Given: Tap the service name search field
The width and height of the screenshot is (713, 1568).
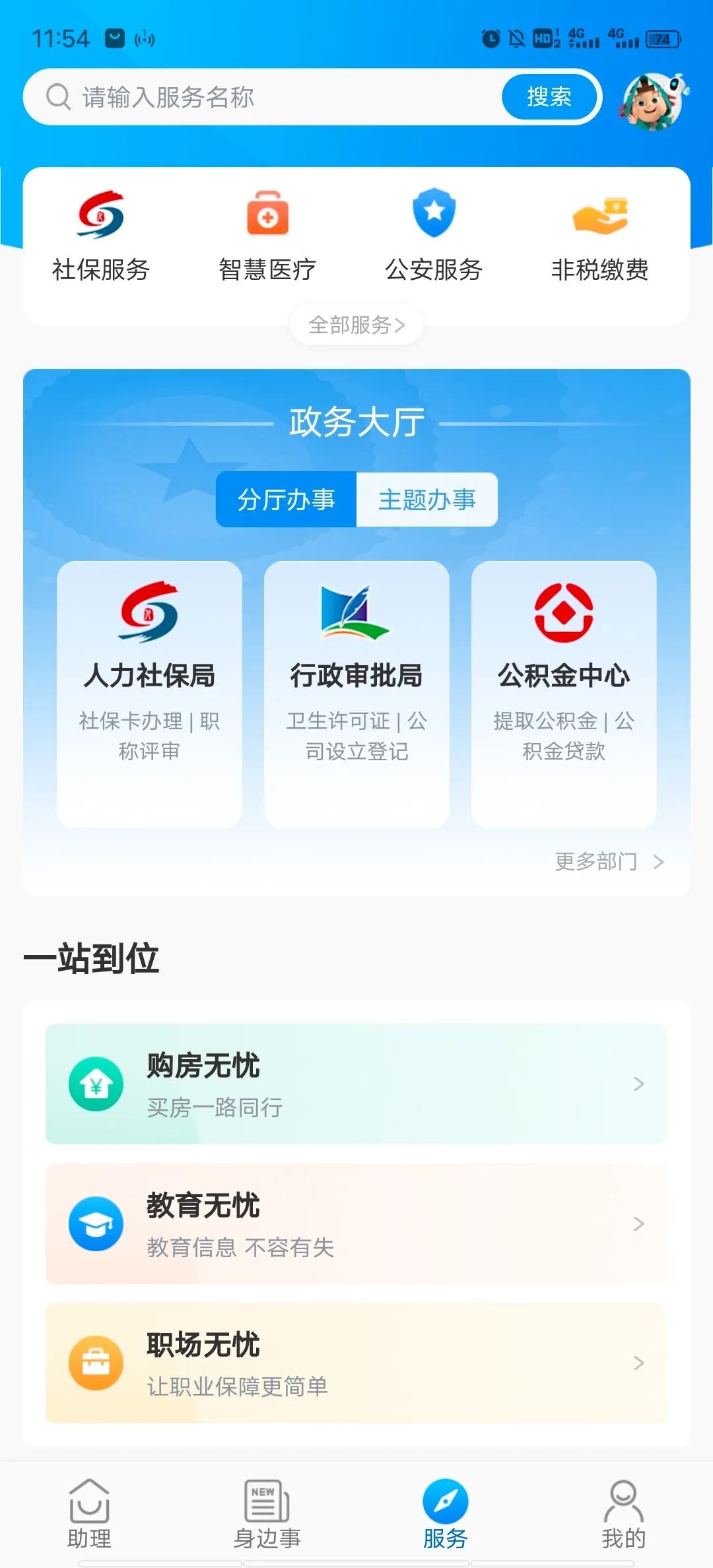Looking at the screenshot, I should pyautogui.click(x=264, y=97).
